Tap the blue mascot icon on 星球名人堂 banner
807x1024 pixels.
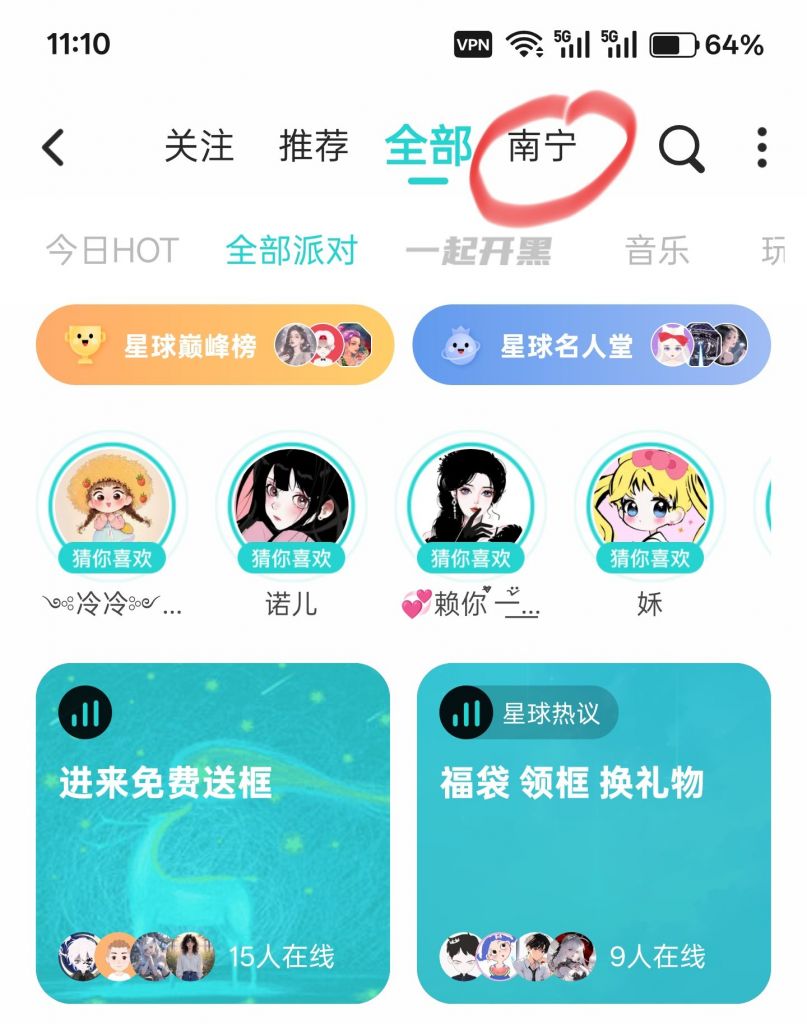[x=458, y=343]
